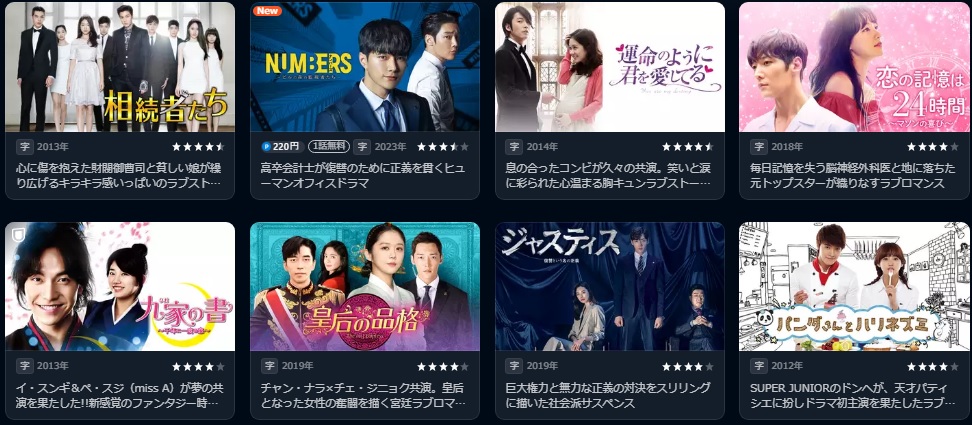Open the 皇后の品格 drama card
Viewport: 972px width, 425px height.
(x=364, y=286)
